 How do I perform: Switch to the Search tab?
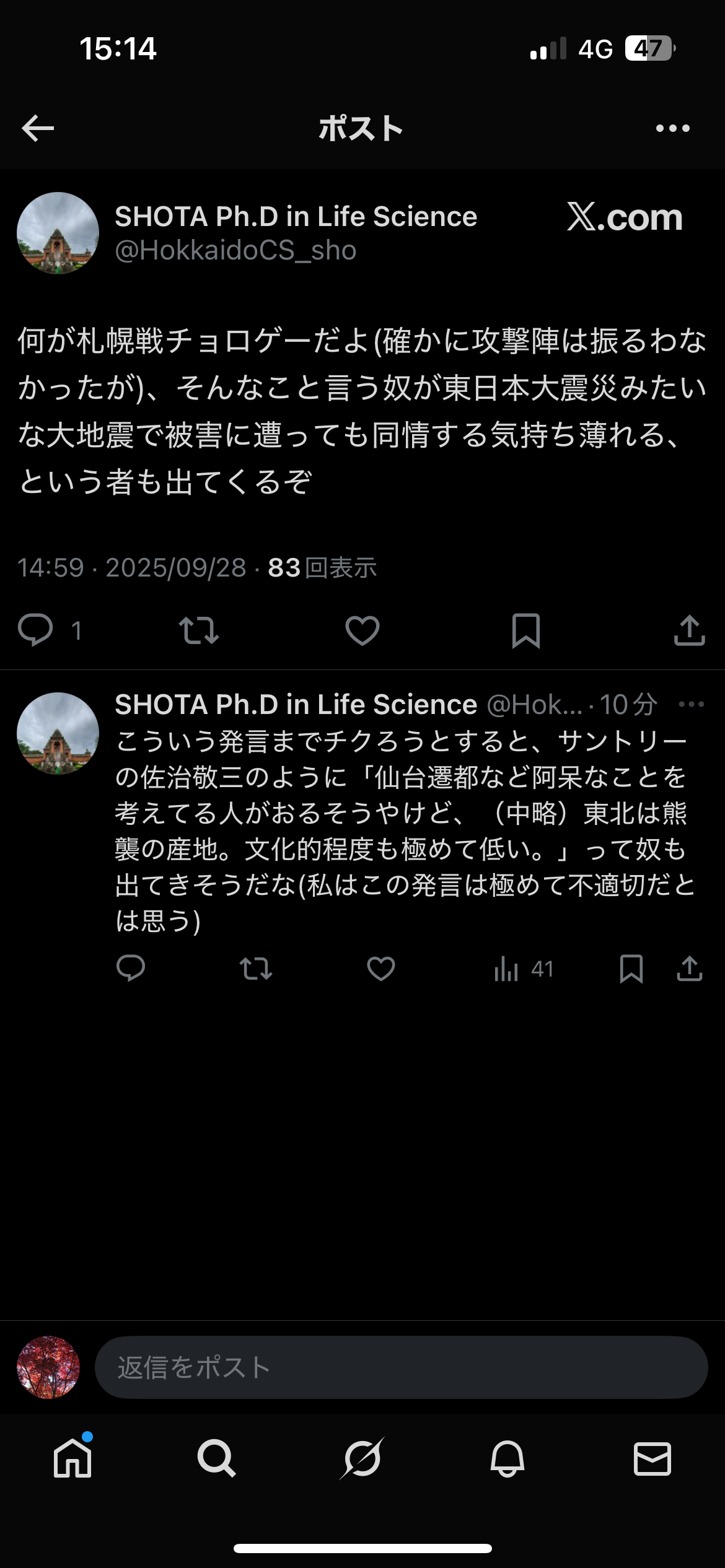click(216, 1459)
